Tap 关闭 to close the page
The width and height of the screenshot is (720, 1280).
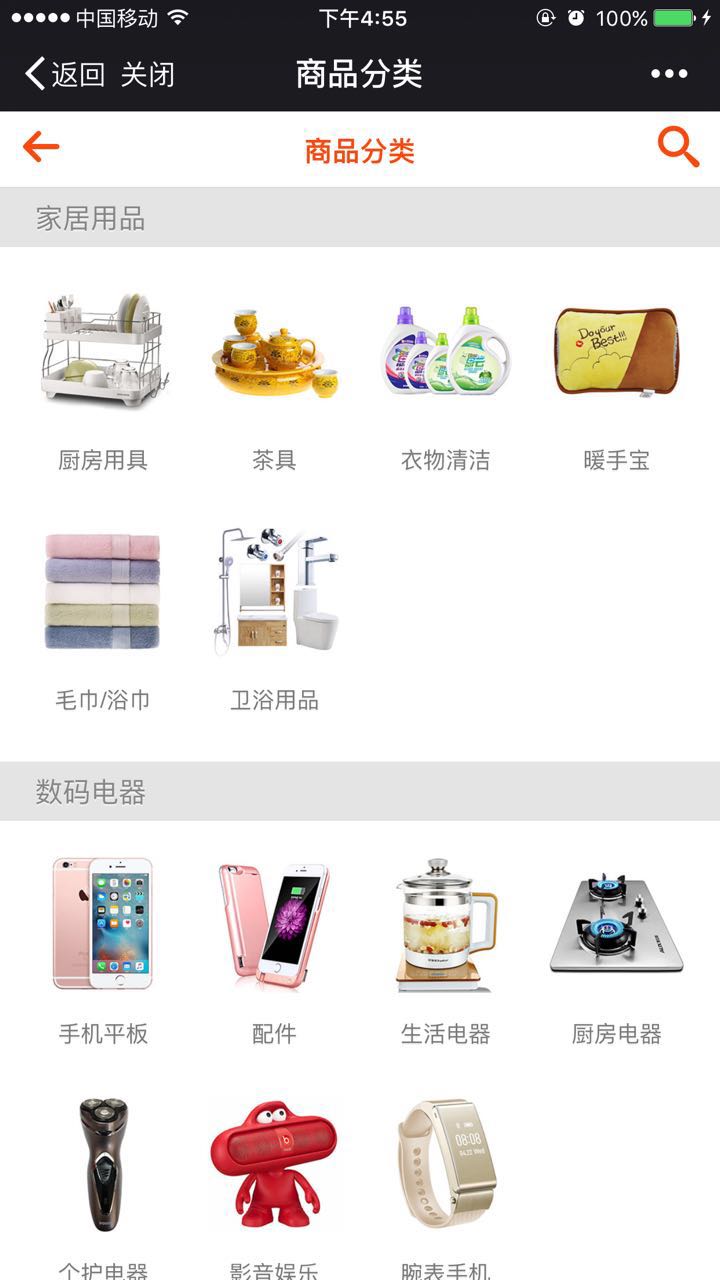click(x=148, y=74)
